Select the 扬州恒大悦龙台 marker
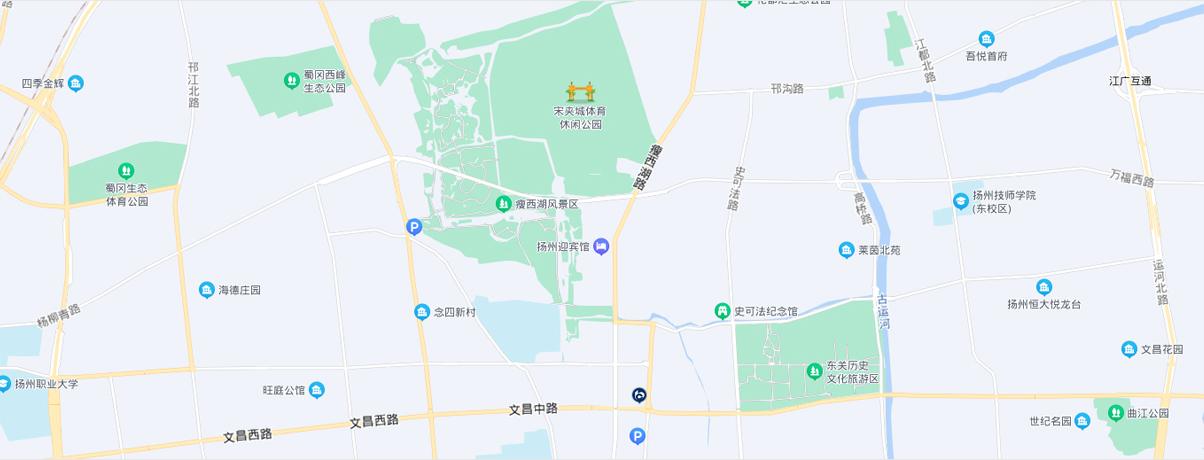The width and height of the screenshot is (1204, 460). point(1044,287)
